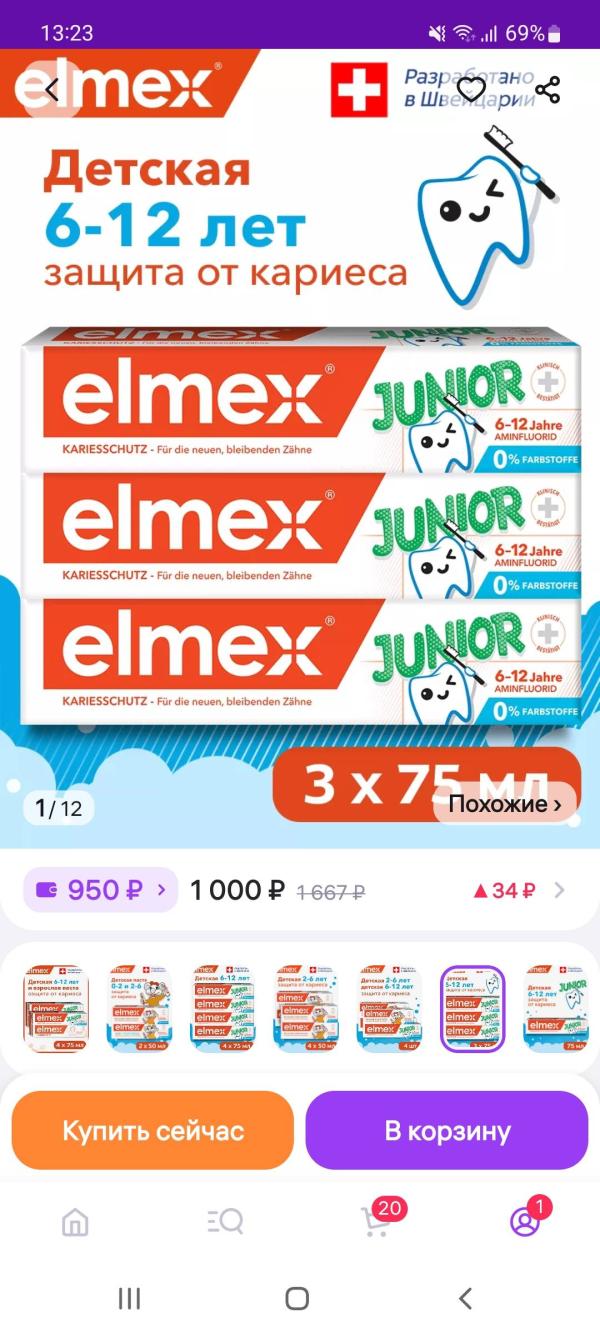Open the catalog search tab
The image size is (600, 1332).
[x=225, y=1222]
